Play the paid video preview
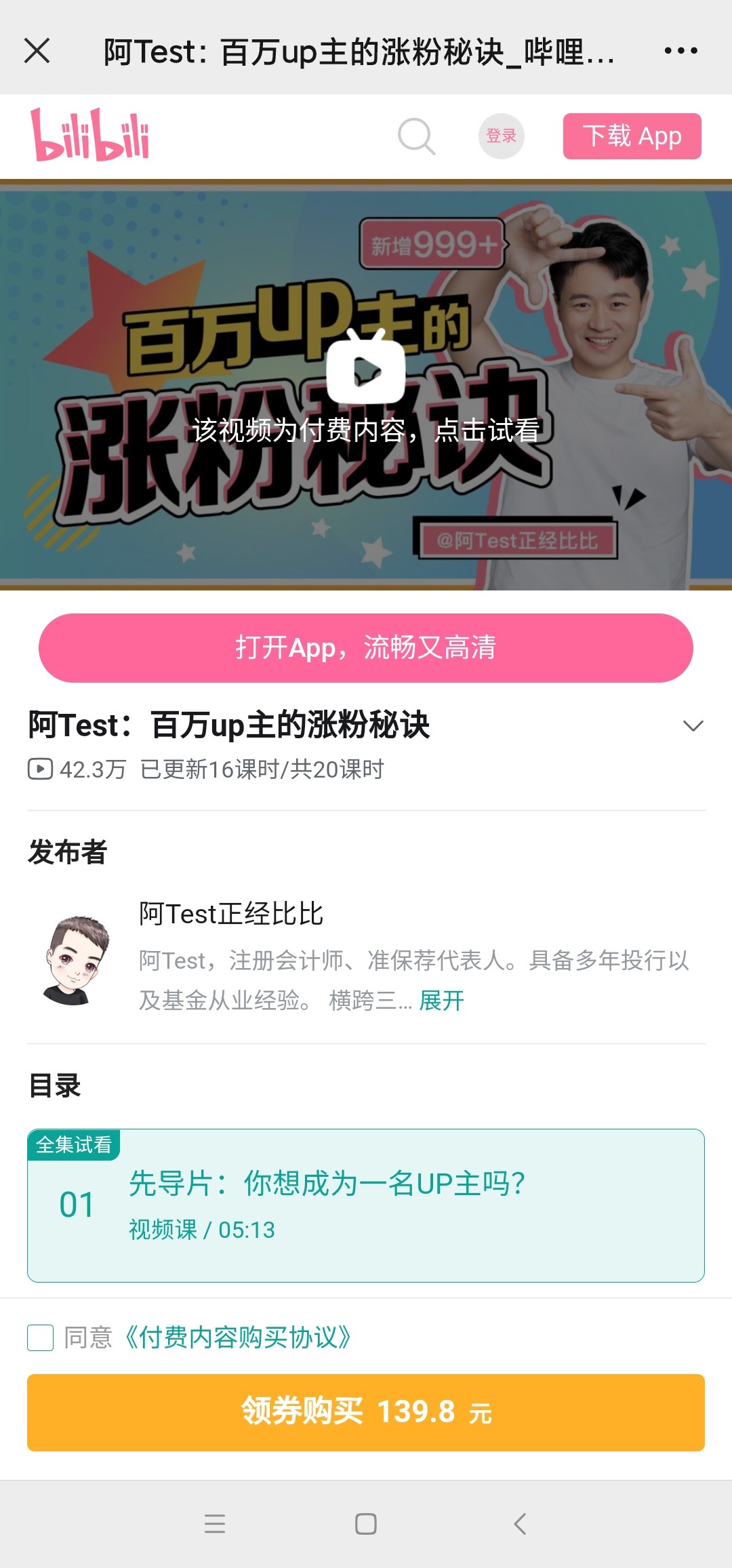Viewport: 732px width, 1568px height. [x=366, y=370]
